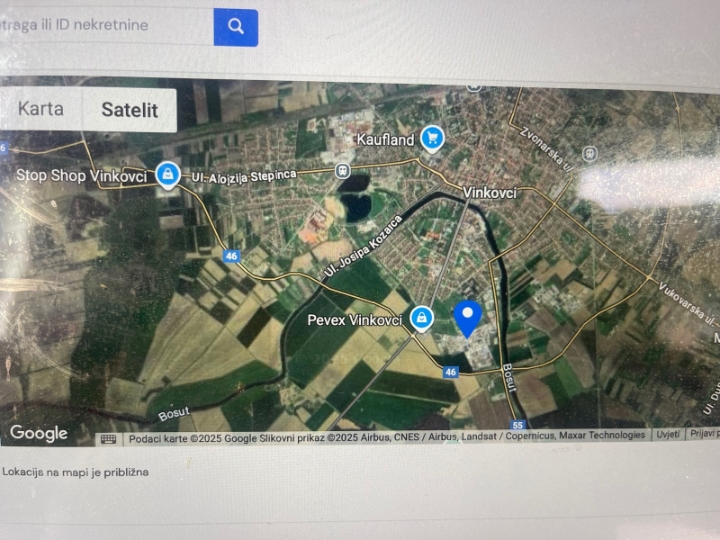Open the Pevex Vinkovci marker
This screenshot has height=540, width=720.
tap(422, 319)
